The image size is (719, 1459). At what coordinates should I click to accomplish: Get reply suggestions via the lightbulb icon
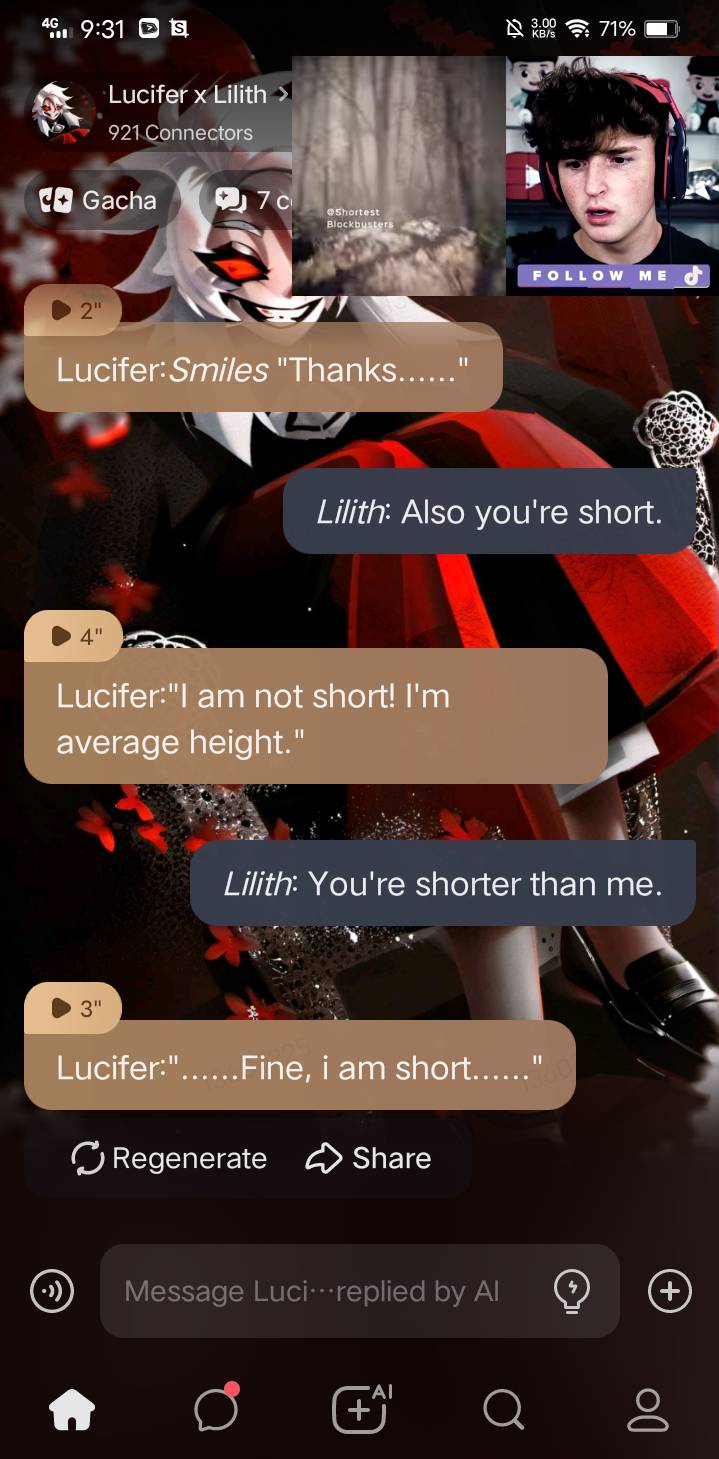pos(571,1291)
